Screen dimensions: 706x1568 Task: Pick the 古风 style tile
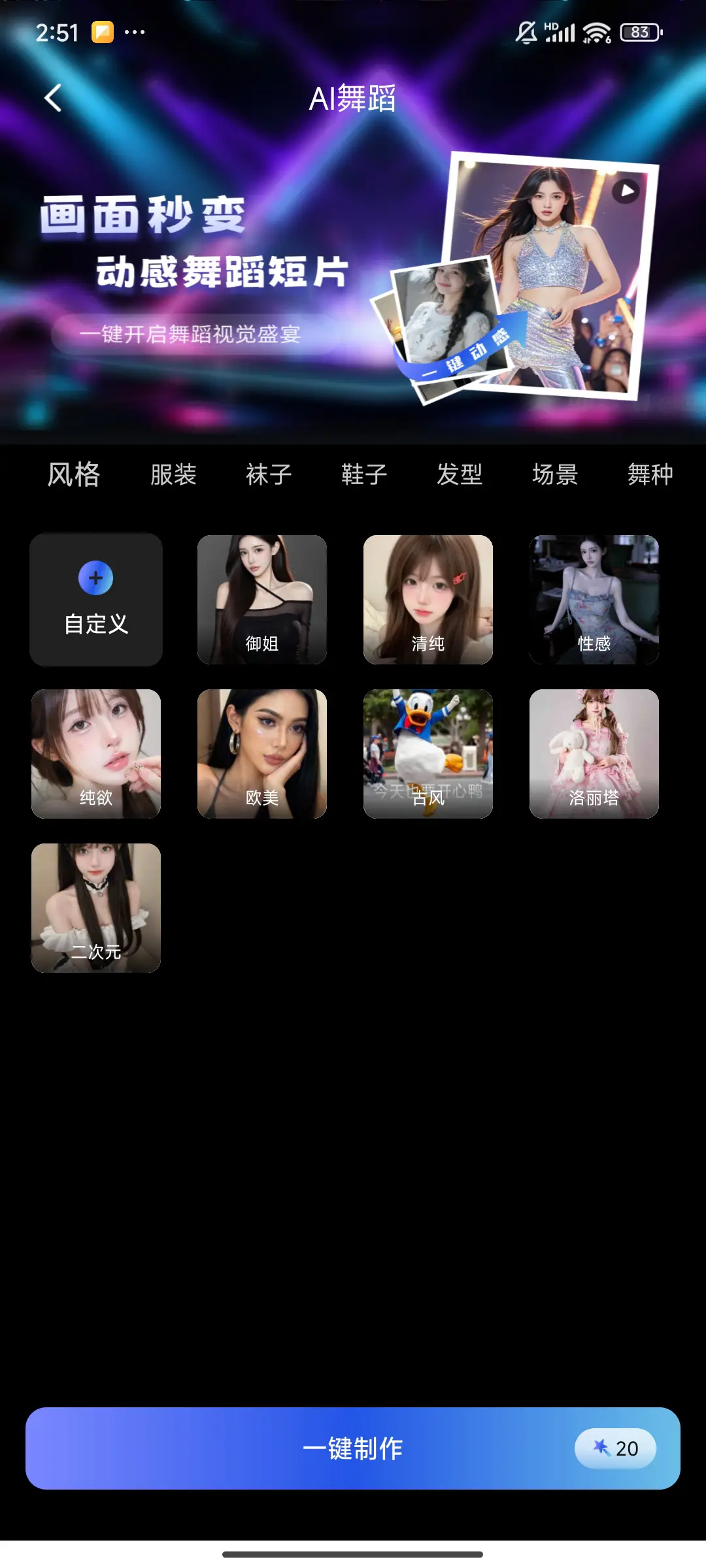[428, 754]
